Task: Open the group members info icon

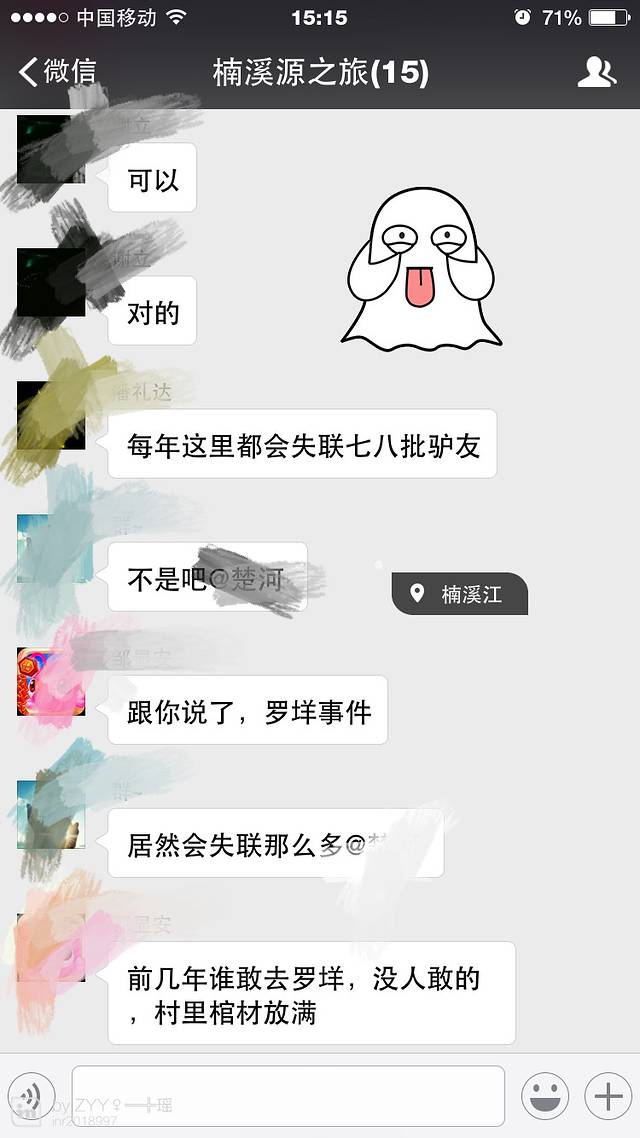Action: [597, 72]
